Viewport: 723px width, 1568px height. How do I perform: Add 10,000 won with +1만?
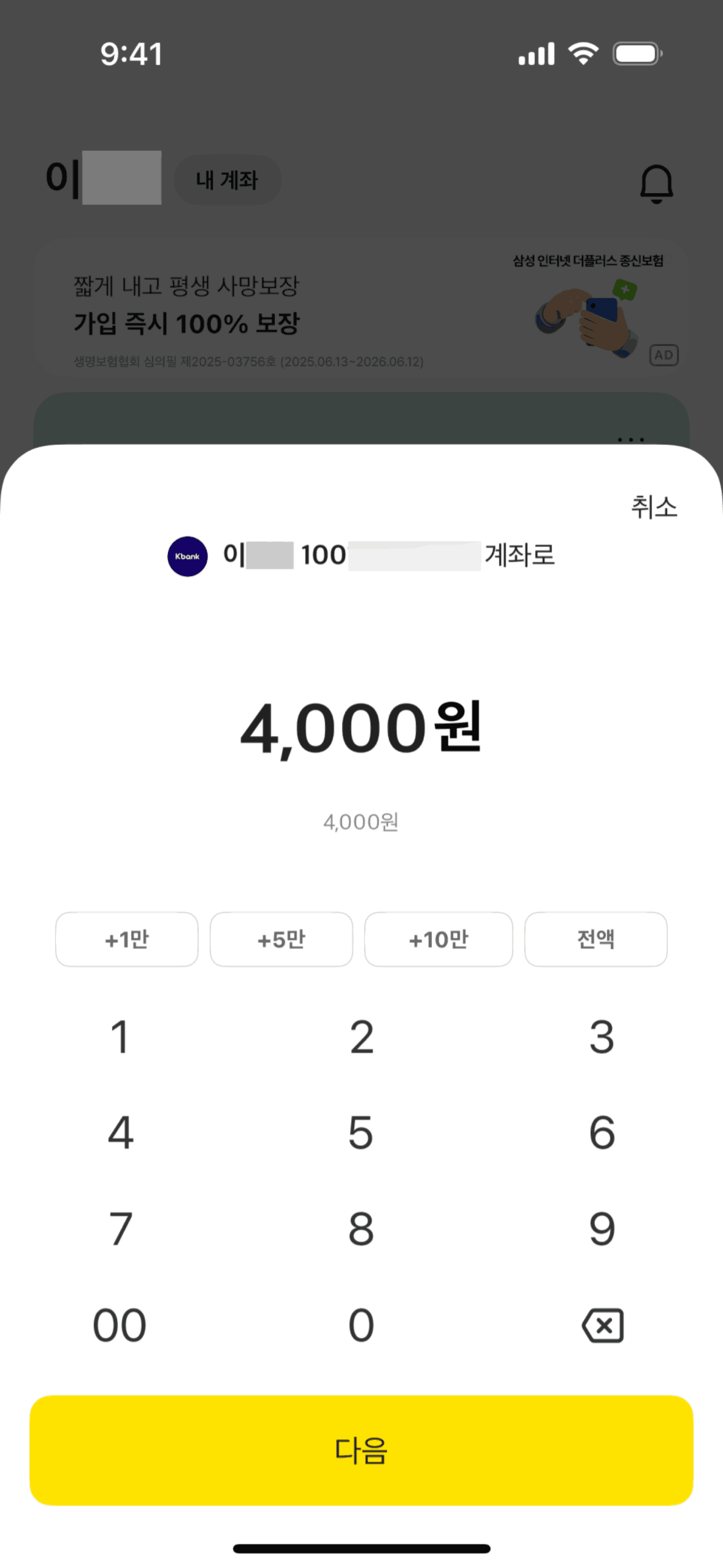(x=127, y=939)
